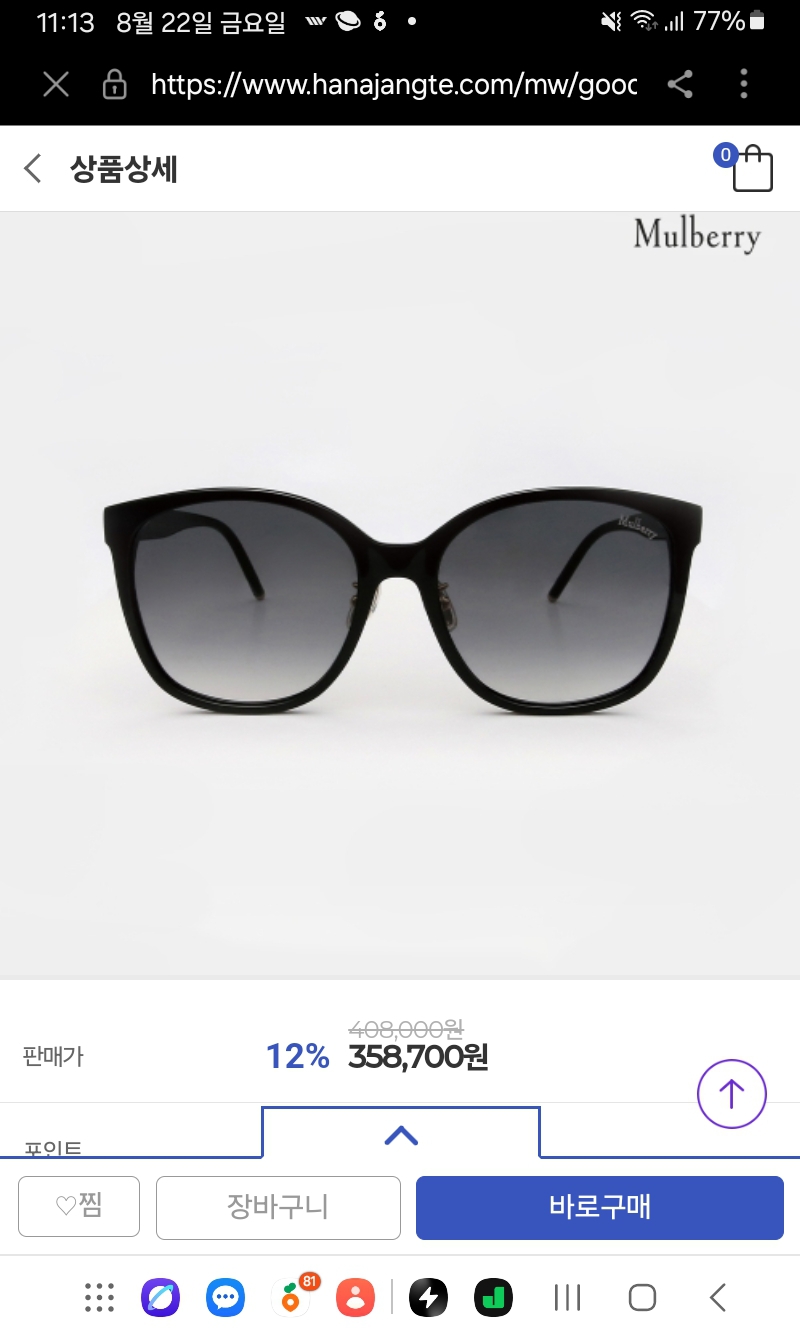Tap the Android home button
Screen dimensions: 800x1340
641,1297
